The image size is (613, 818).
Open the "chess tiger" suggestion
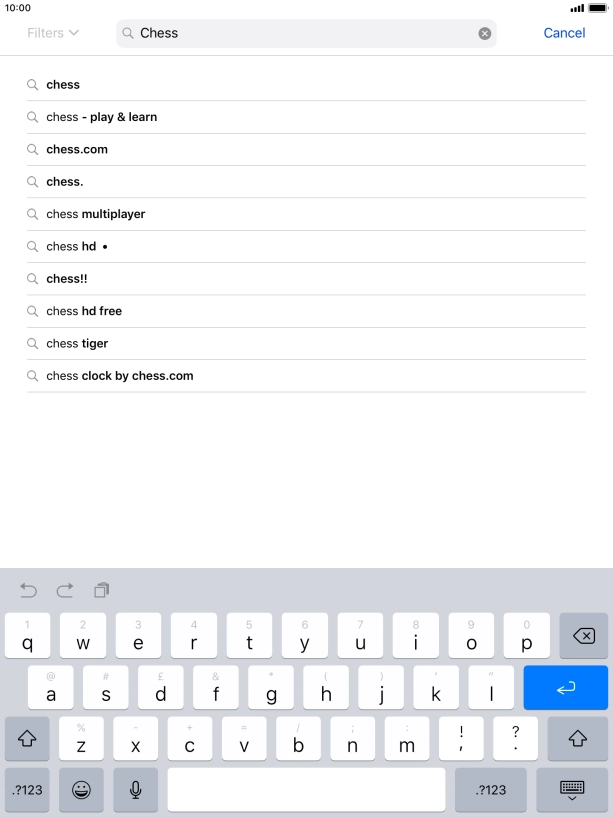click(77, 343)
